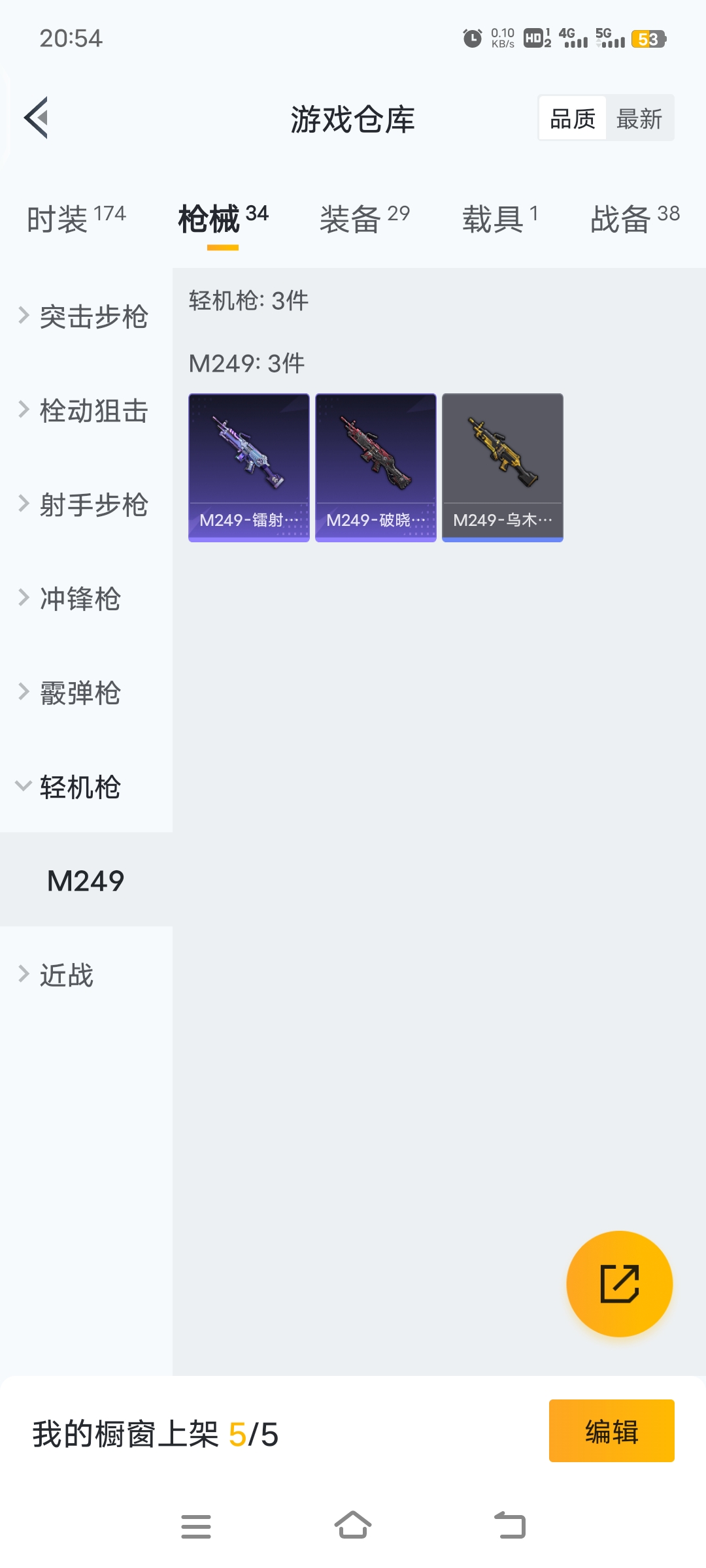This screenshot has height=1568, width=706.
Task: Sort warehouse by 品质
Action: coord(573,118)
